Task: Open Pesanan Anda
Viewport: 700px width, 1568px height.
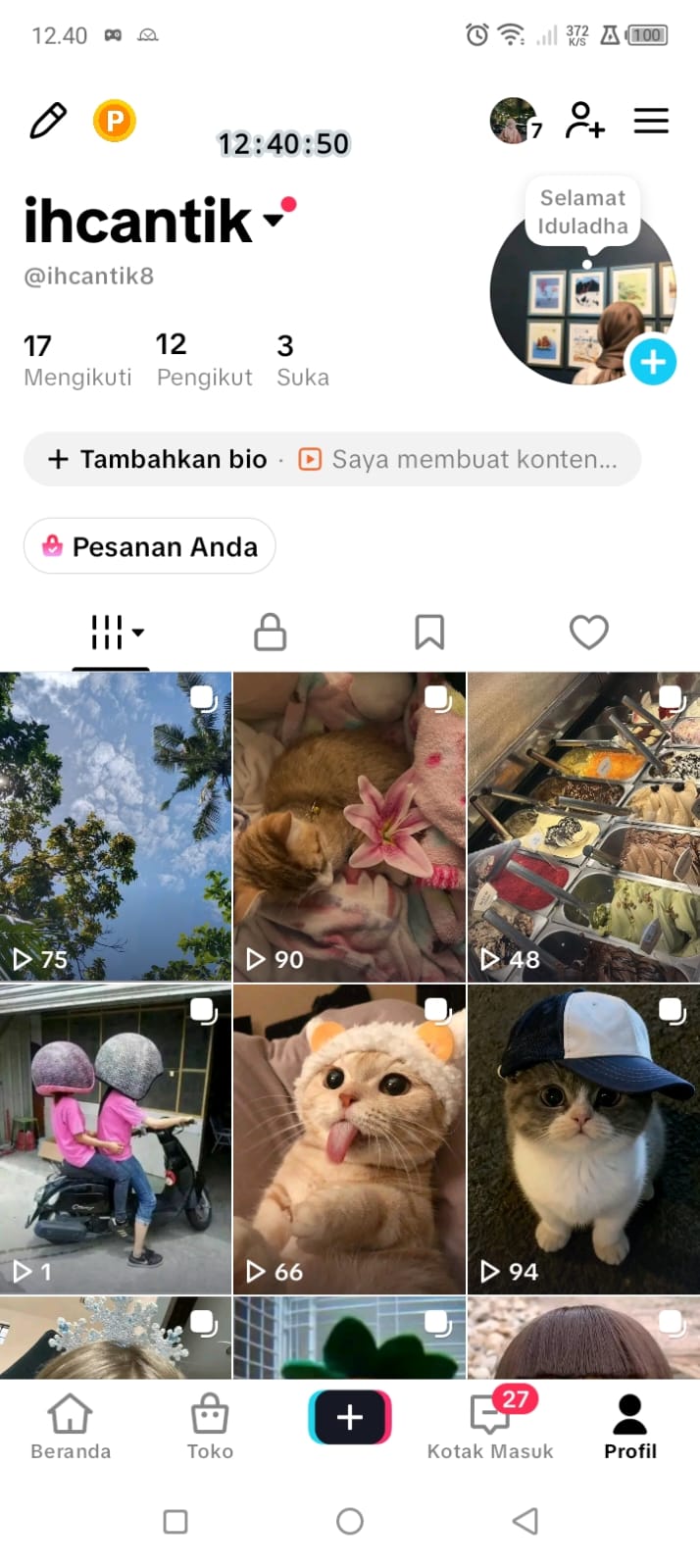Action: [150, 546]
